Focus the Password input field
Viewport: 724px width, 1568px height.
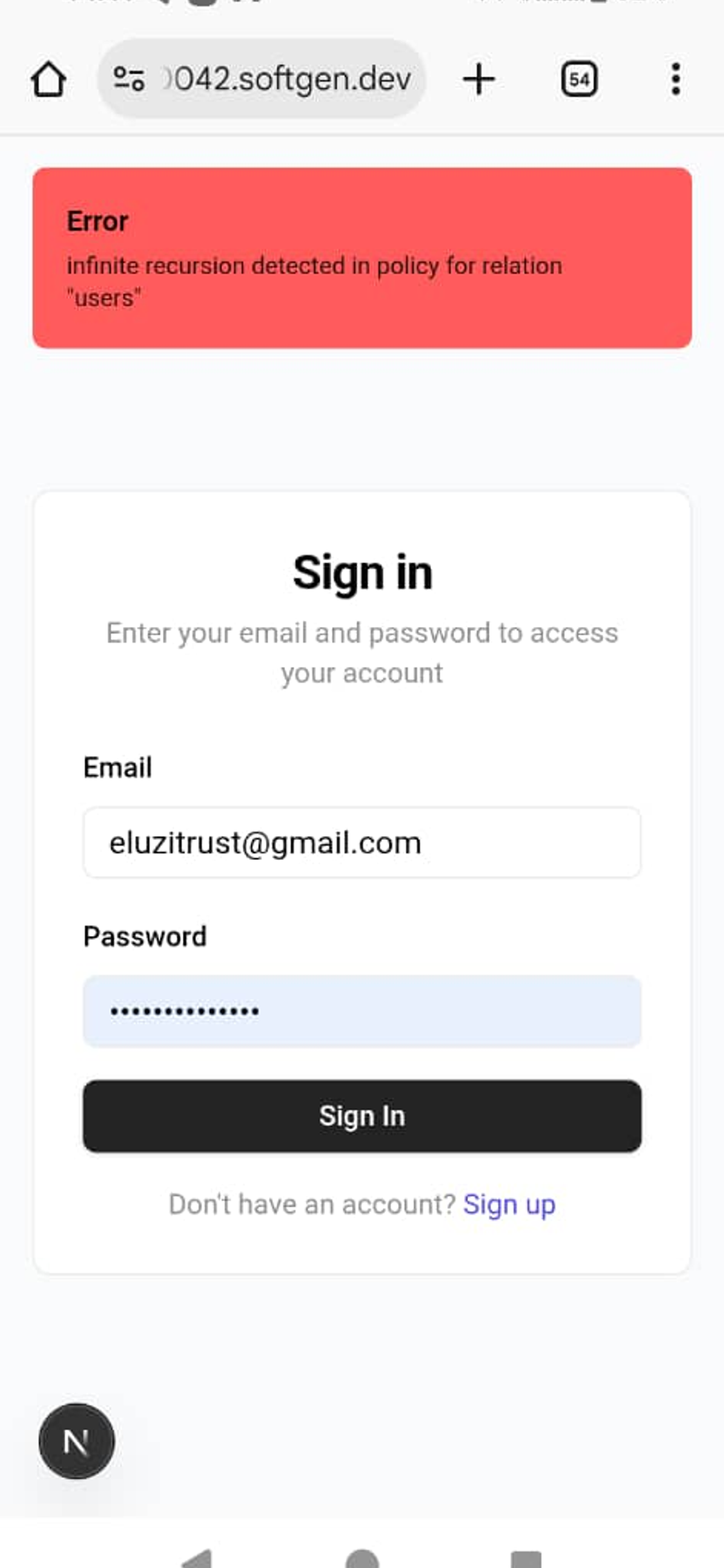(362, 1011)
